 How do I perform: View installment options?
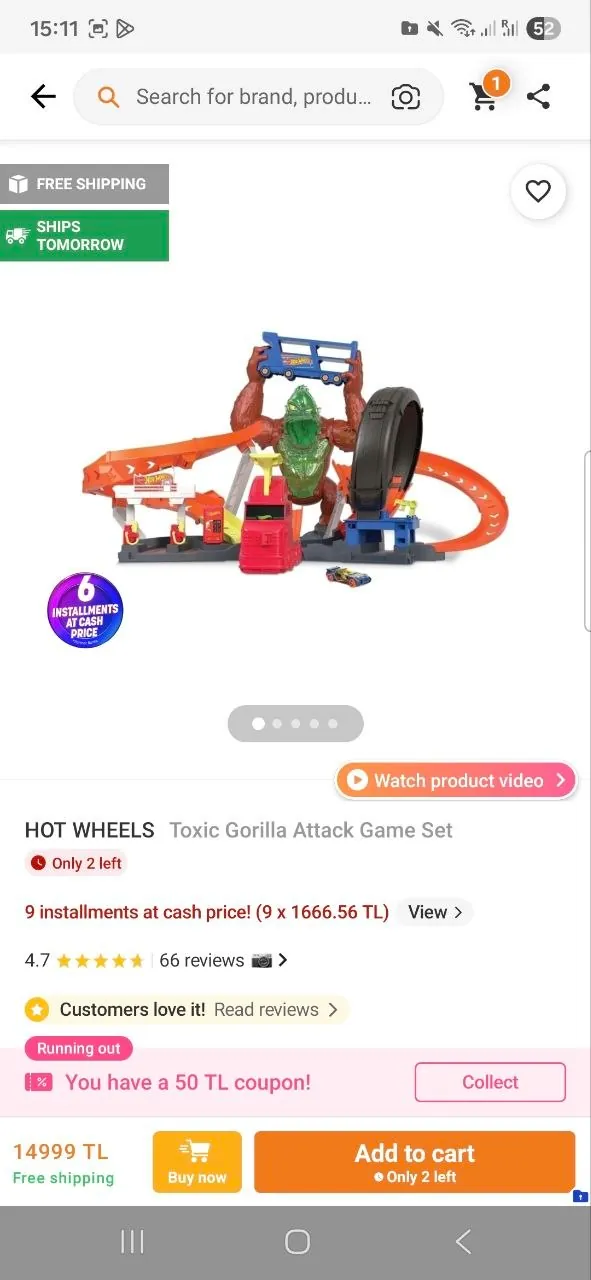point(435,912)
